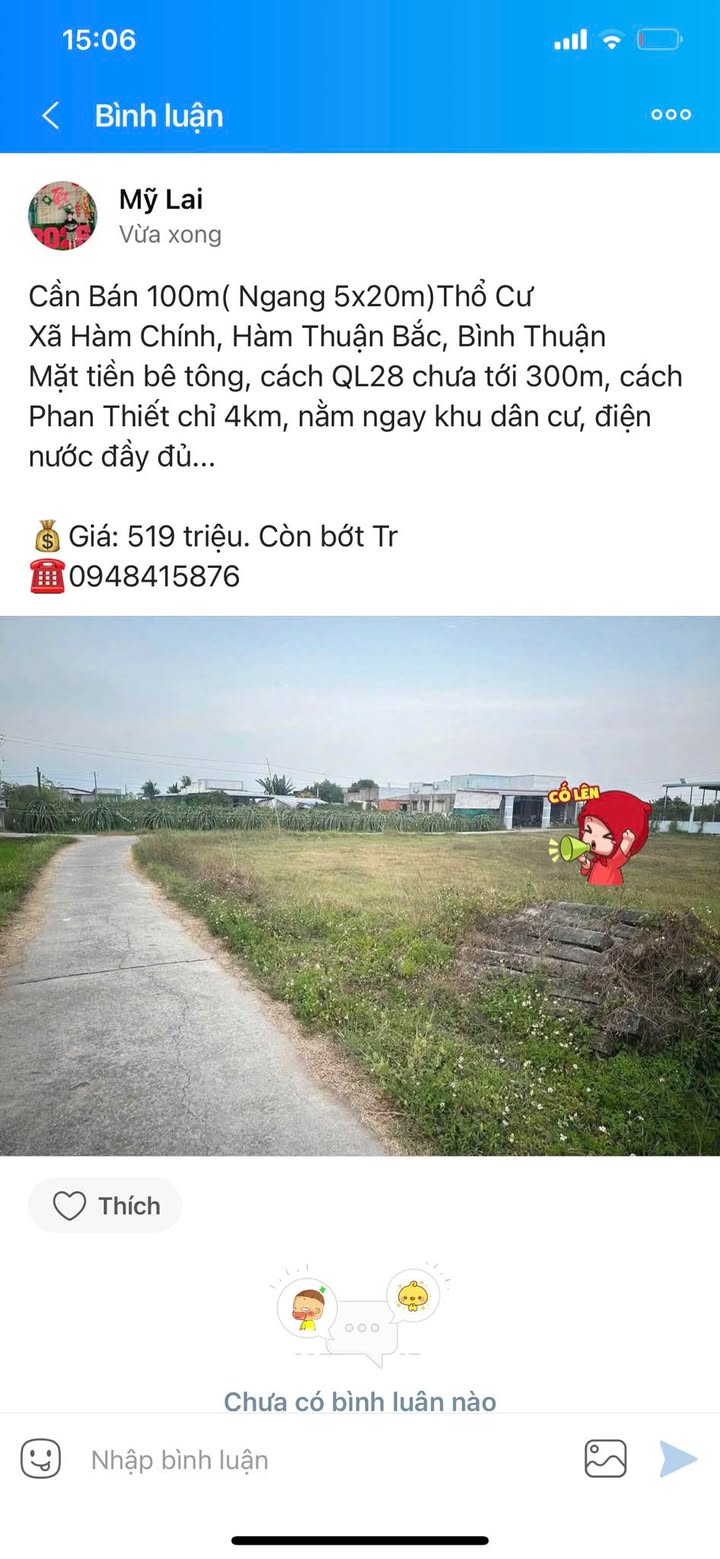The width and height of the screenshot is (720, 1559).
Task: Like the post with the Thích button
Action: tap(106, 1206)
